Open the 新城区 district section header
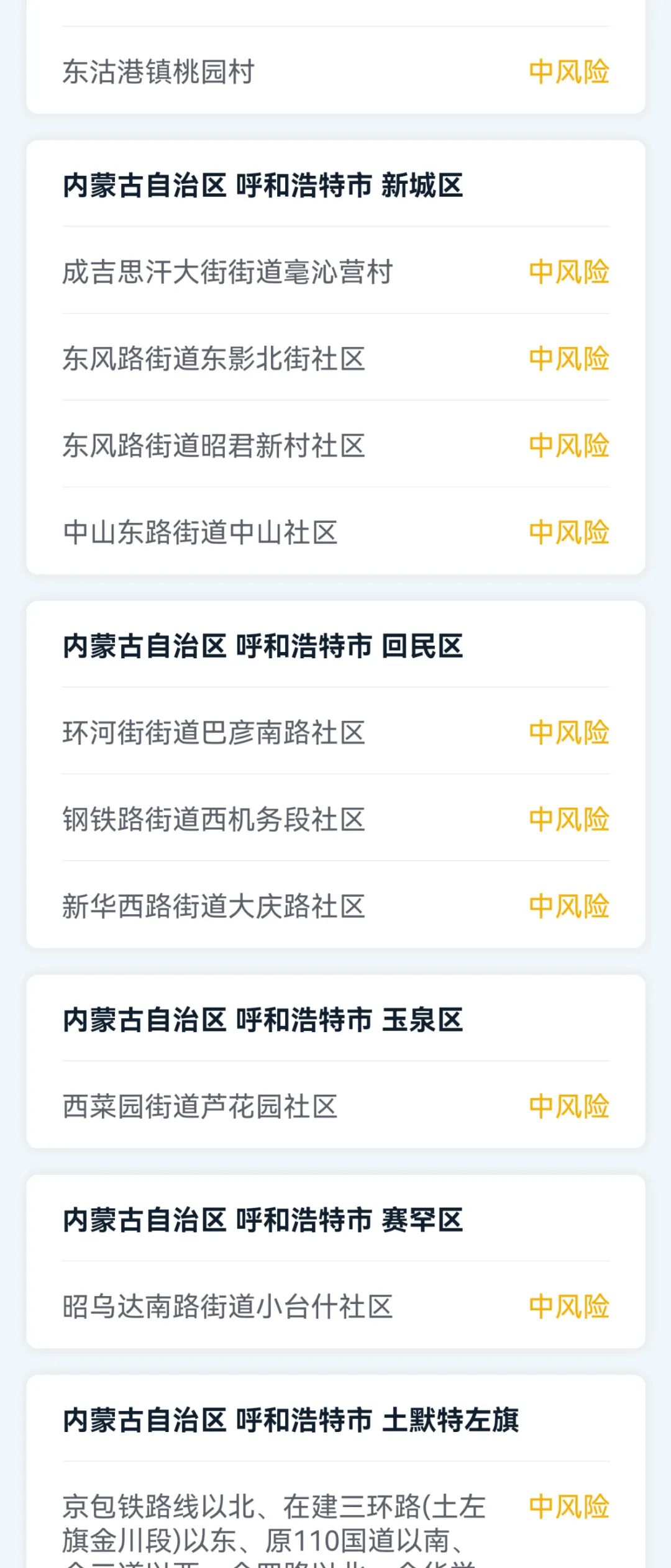Viewport: 671px width, 1568px height. [x=262, y=185]
